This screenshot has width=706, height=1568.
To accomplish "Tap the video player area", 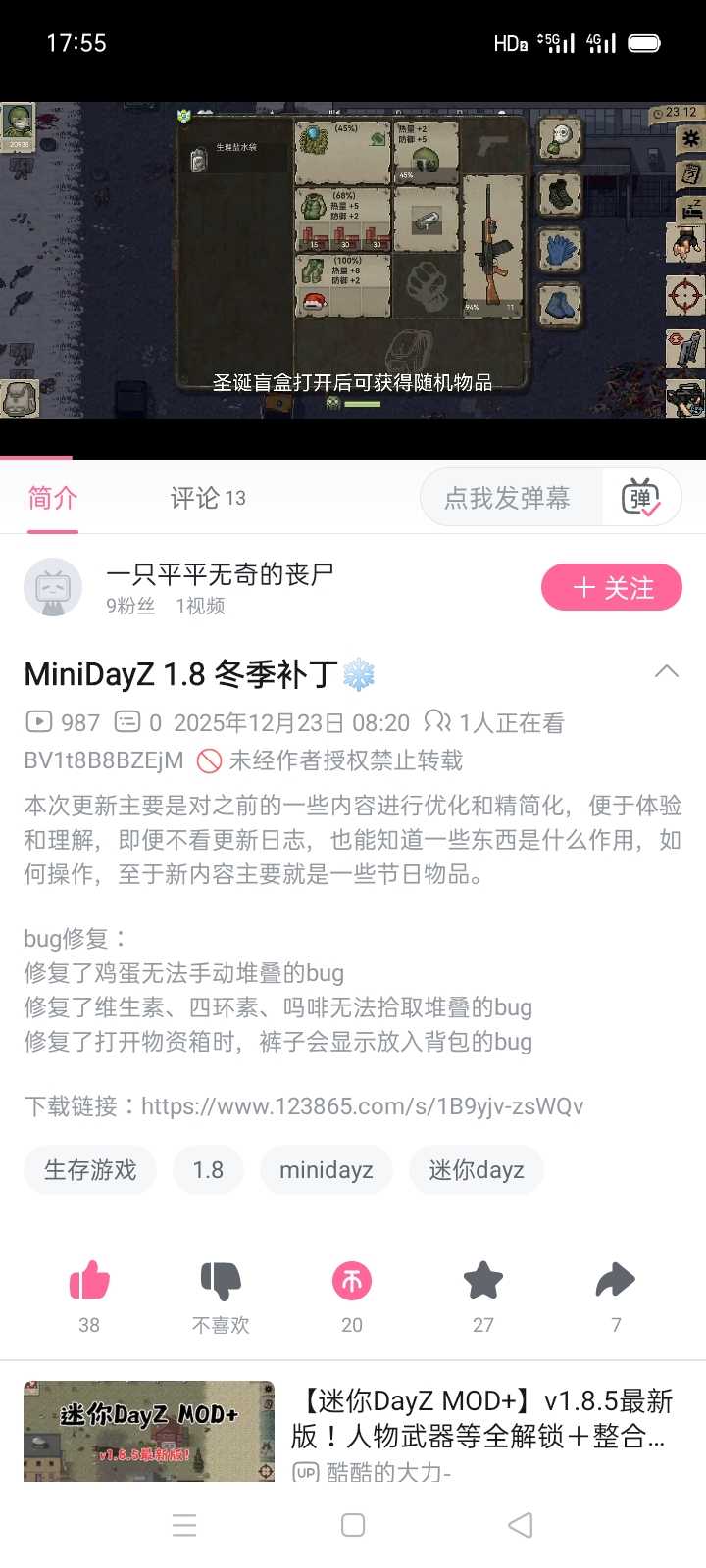I will click(x=353, y=260).
